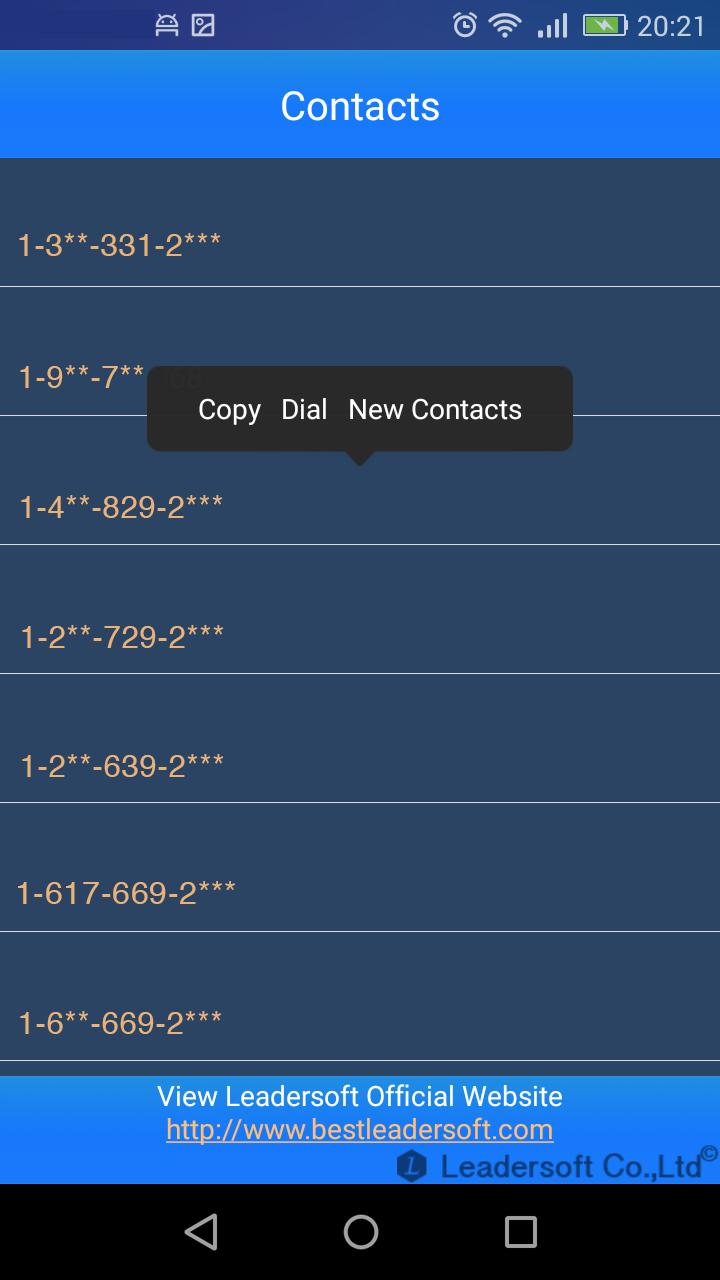Visit the bestleadersoft.com website link
This screenshot has width=720, height=1280.
(x=359, y=1130)
